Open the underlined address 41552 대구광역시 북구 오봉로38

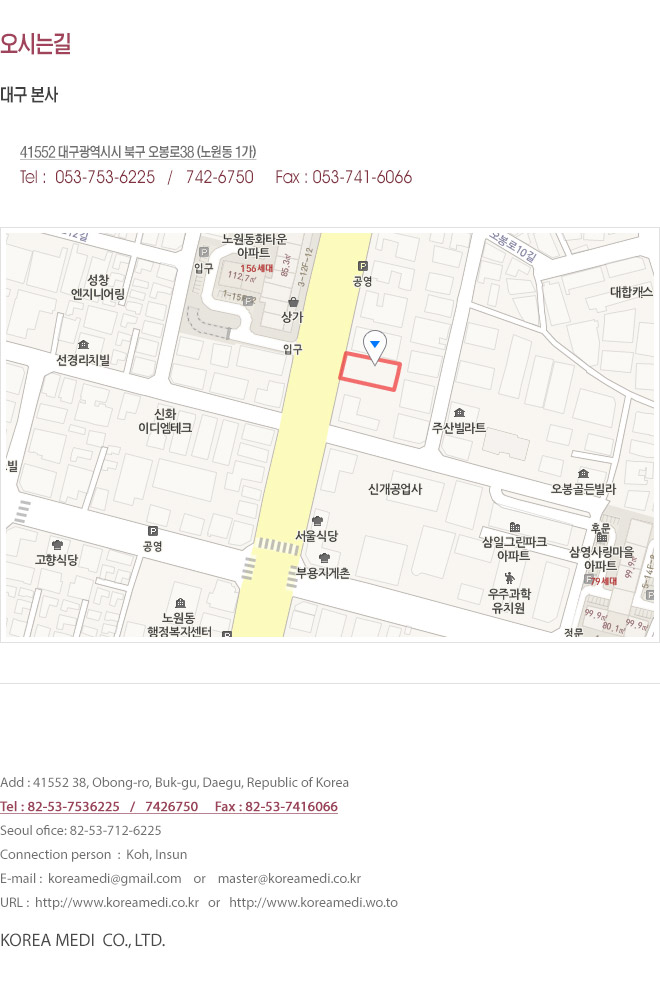(x=138, y=152)
